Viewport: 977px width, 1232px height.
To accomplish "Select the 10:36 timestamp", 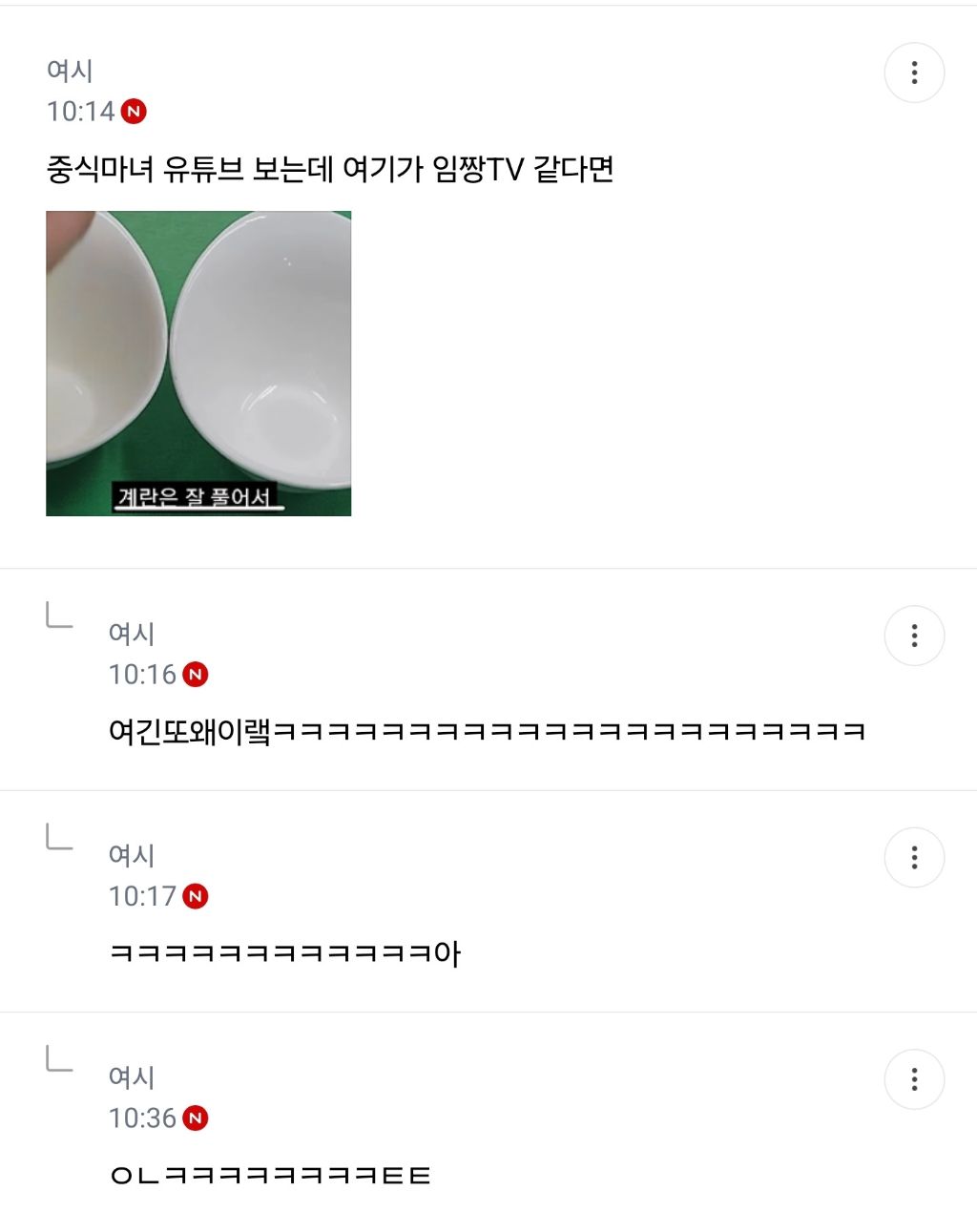I will 143,1117.
